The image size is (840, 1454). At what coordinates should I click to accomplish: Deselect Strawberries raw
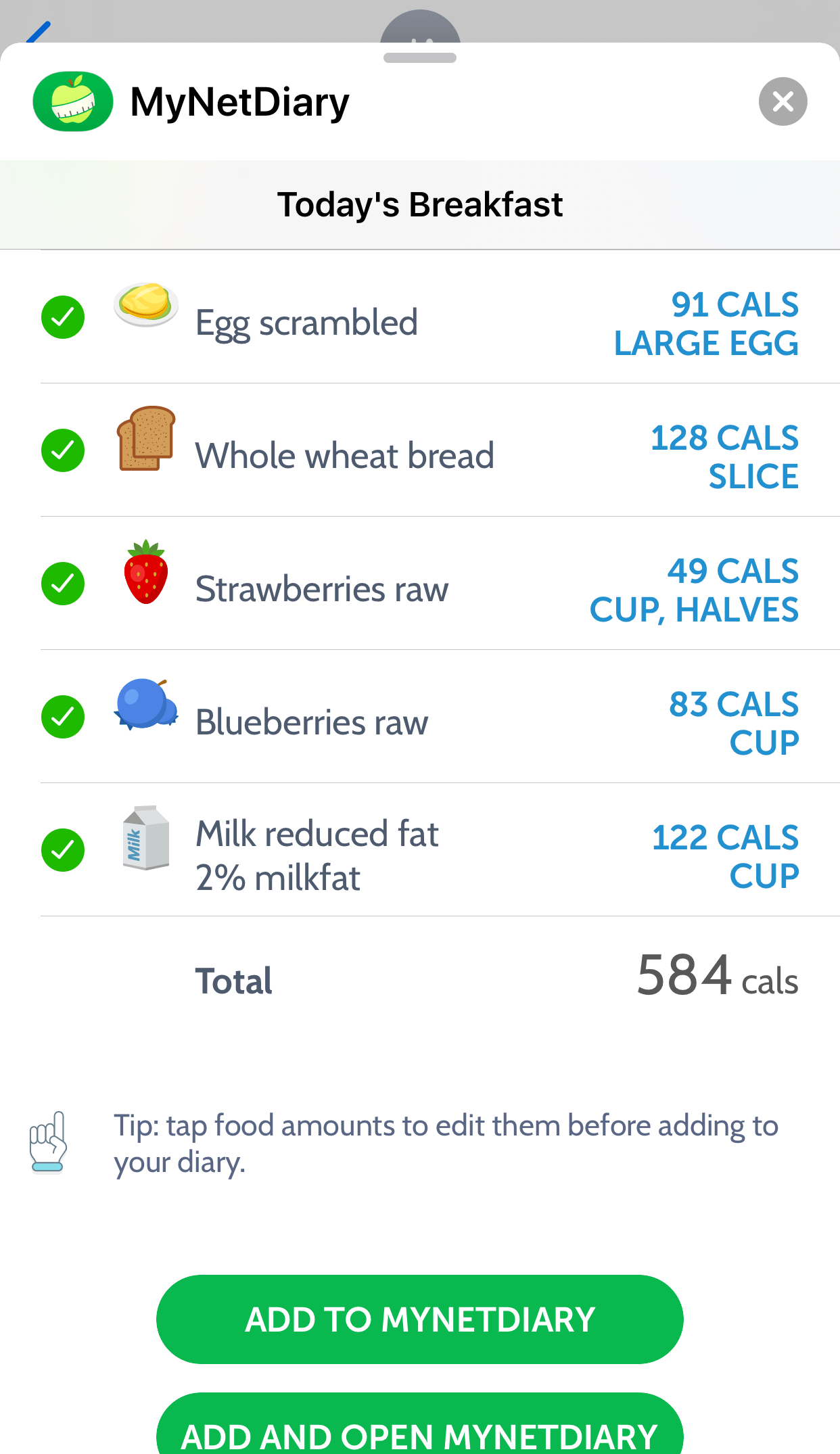coord(63,584)
